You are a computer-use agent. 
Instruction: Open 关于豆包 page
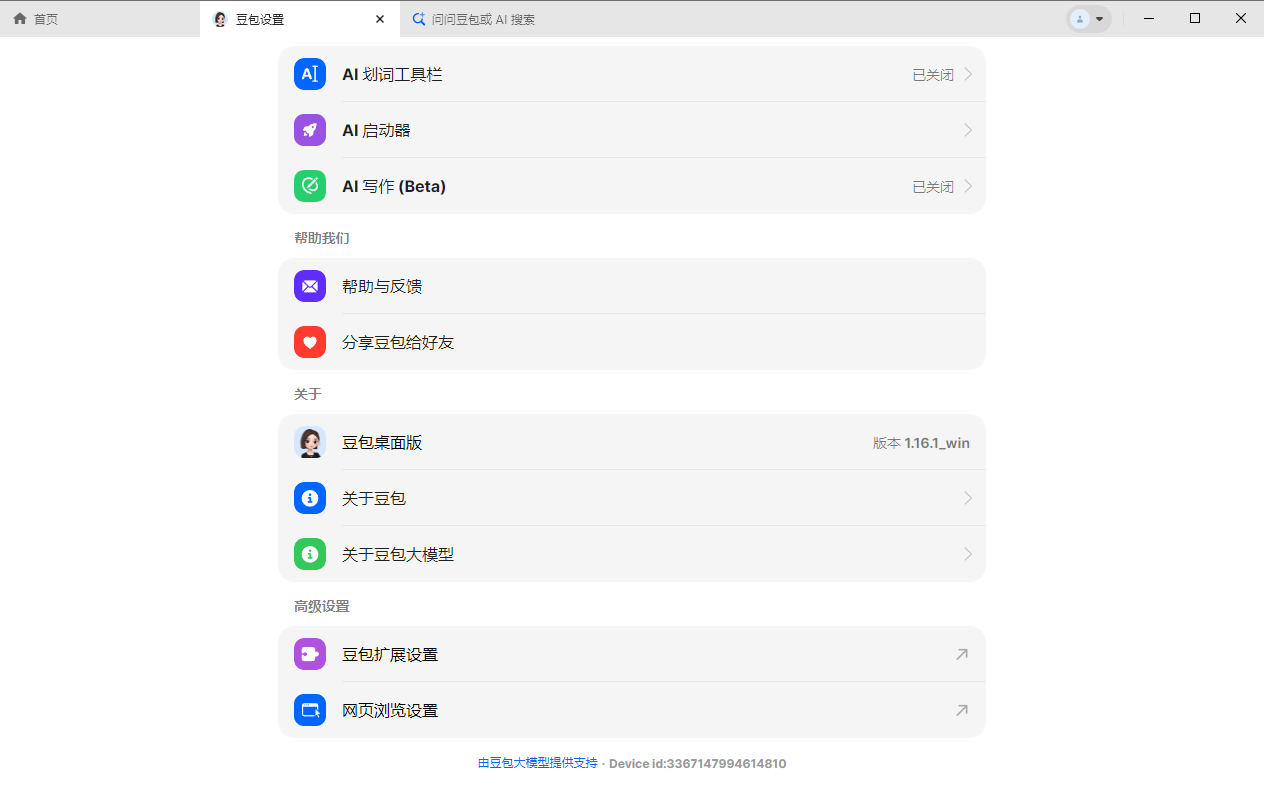tap(631, 498)
